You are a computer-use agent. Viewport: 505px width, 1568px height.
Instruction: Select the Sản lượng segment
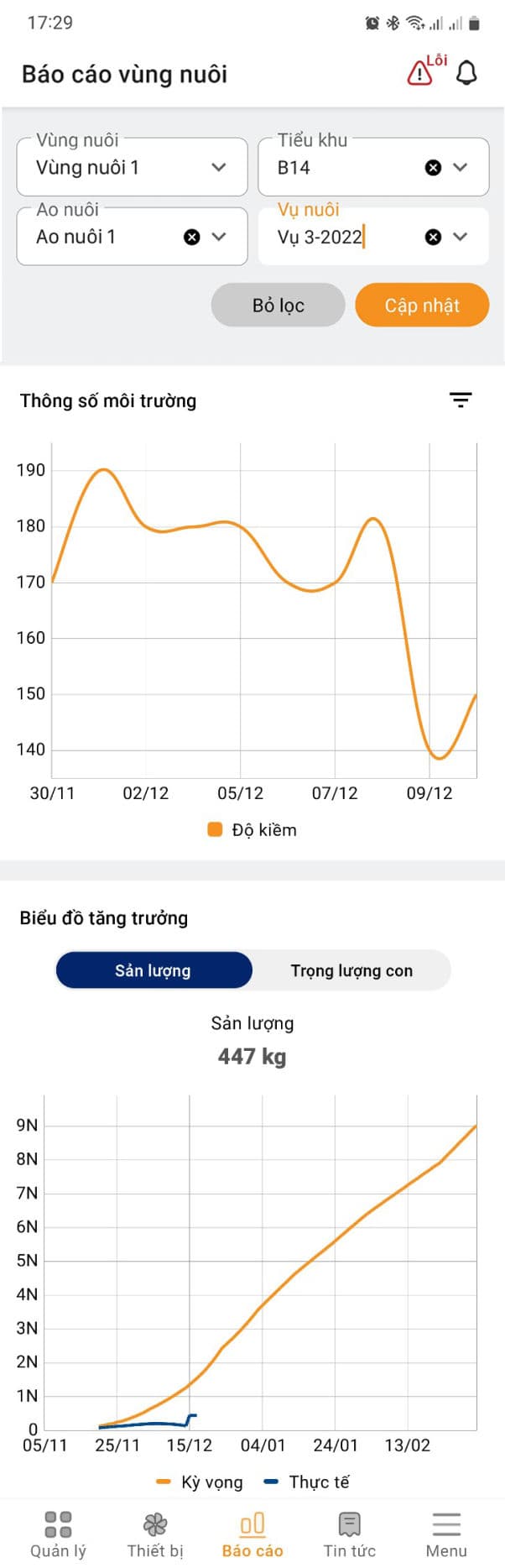click(x=154, y=970)
